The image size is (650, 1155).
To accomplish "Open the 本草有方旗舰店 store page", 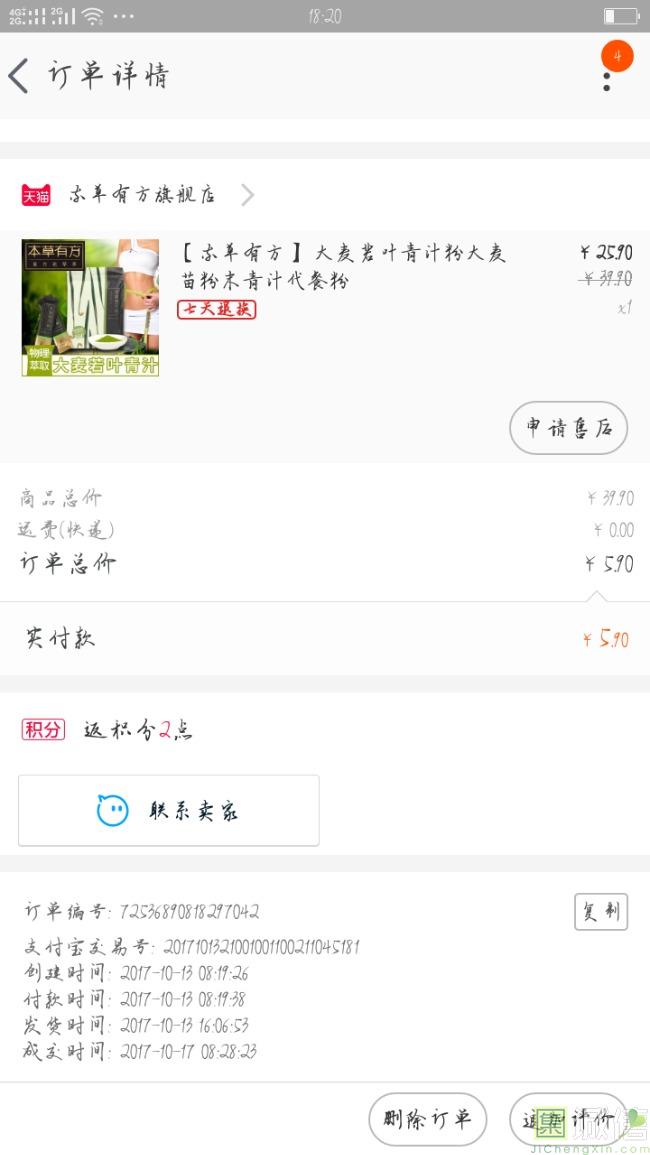I will (142, 194).
